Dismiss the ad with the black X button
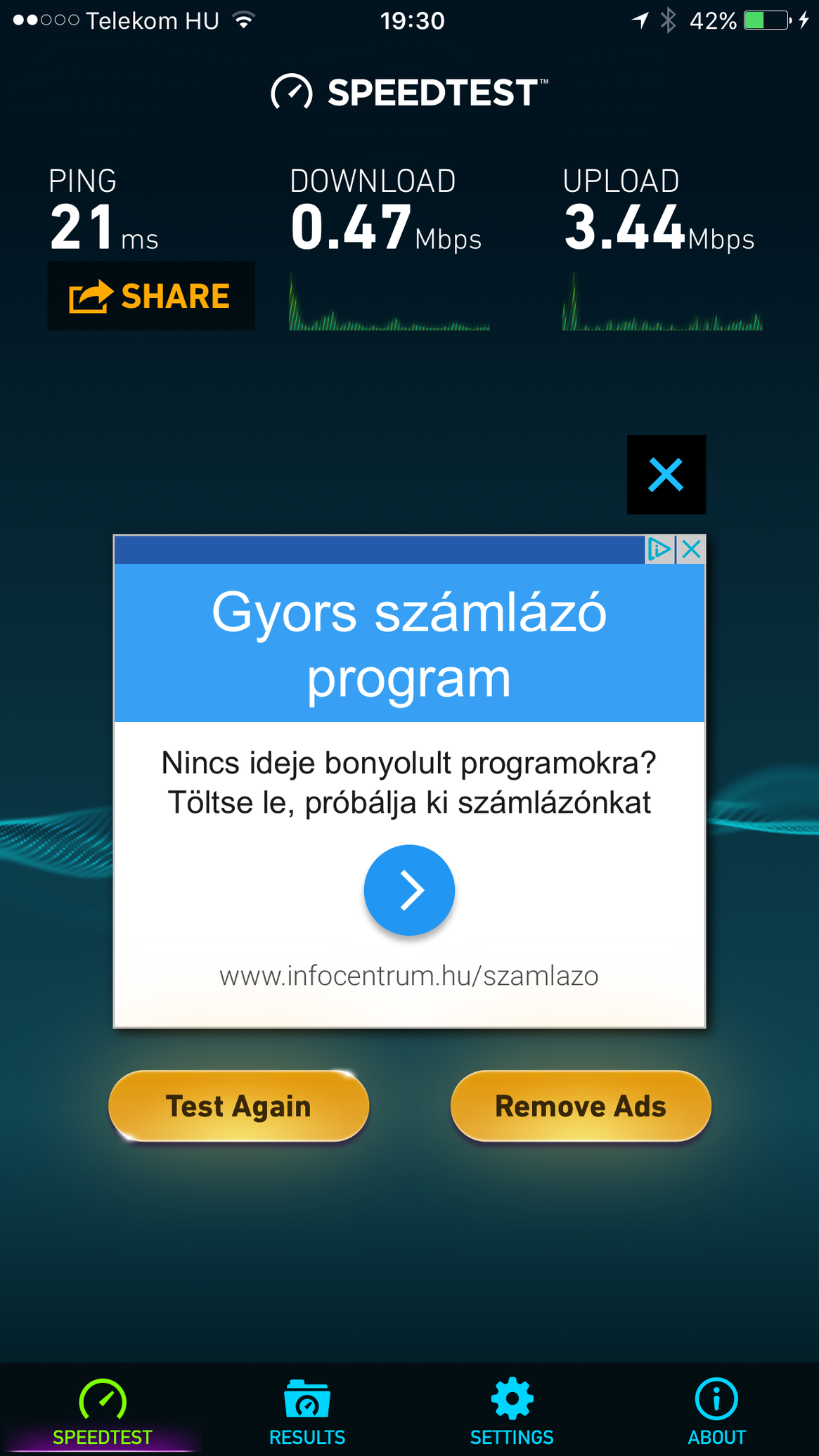This screenshot has width=819, height=1456. (666, 475)
